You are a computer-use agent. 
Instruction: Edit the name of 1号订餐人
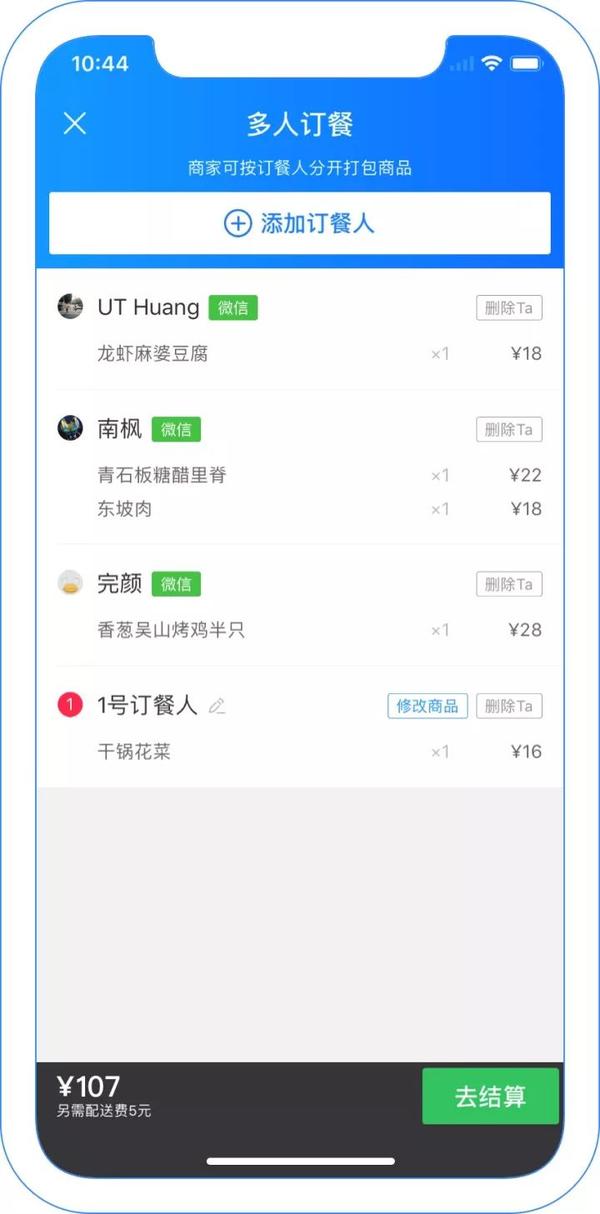[x=217, y=707]
